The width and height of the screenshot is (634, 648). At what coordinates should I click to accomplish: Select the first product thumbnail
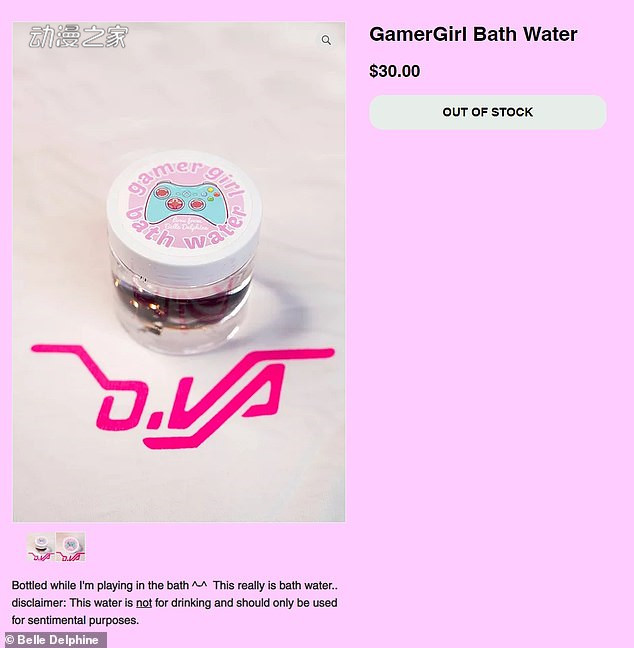click(41, 546)
